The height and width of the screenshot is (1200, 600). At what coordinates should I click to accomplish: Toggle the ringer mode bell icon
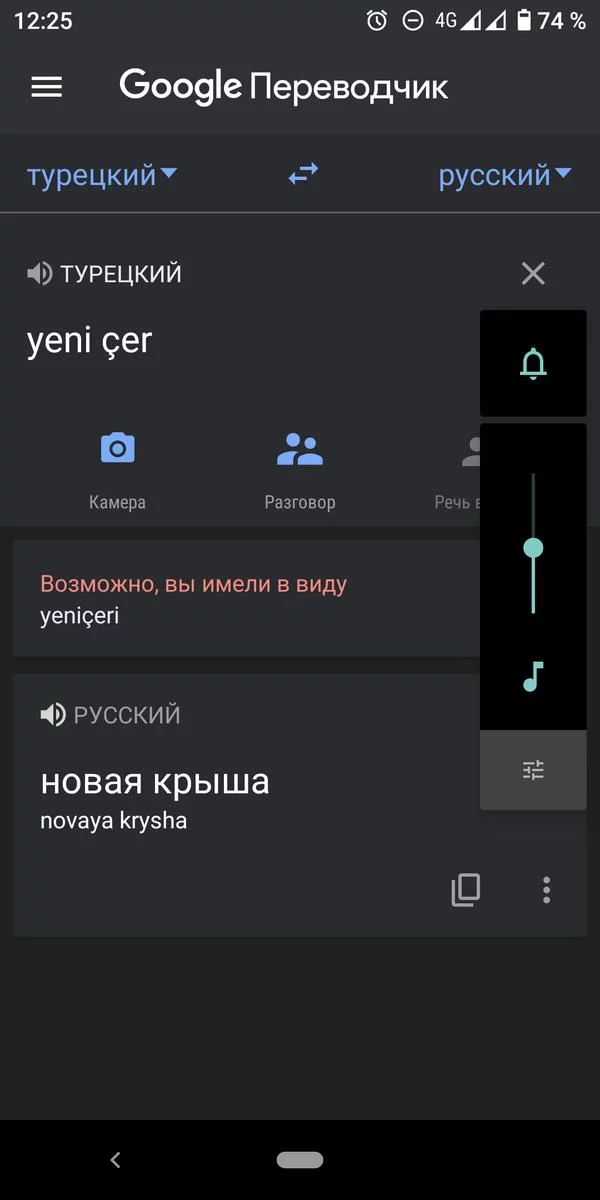[x=533, y=363]
